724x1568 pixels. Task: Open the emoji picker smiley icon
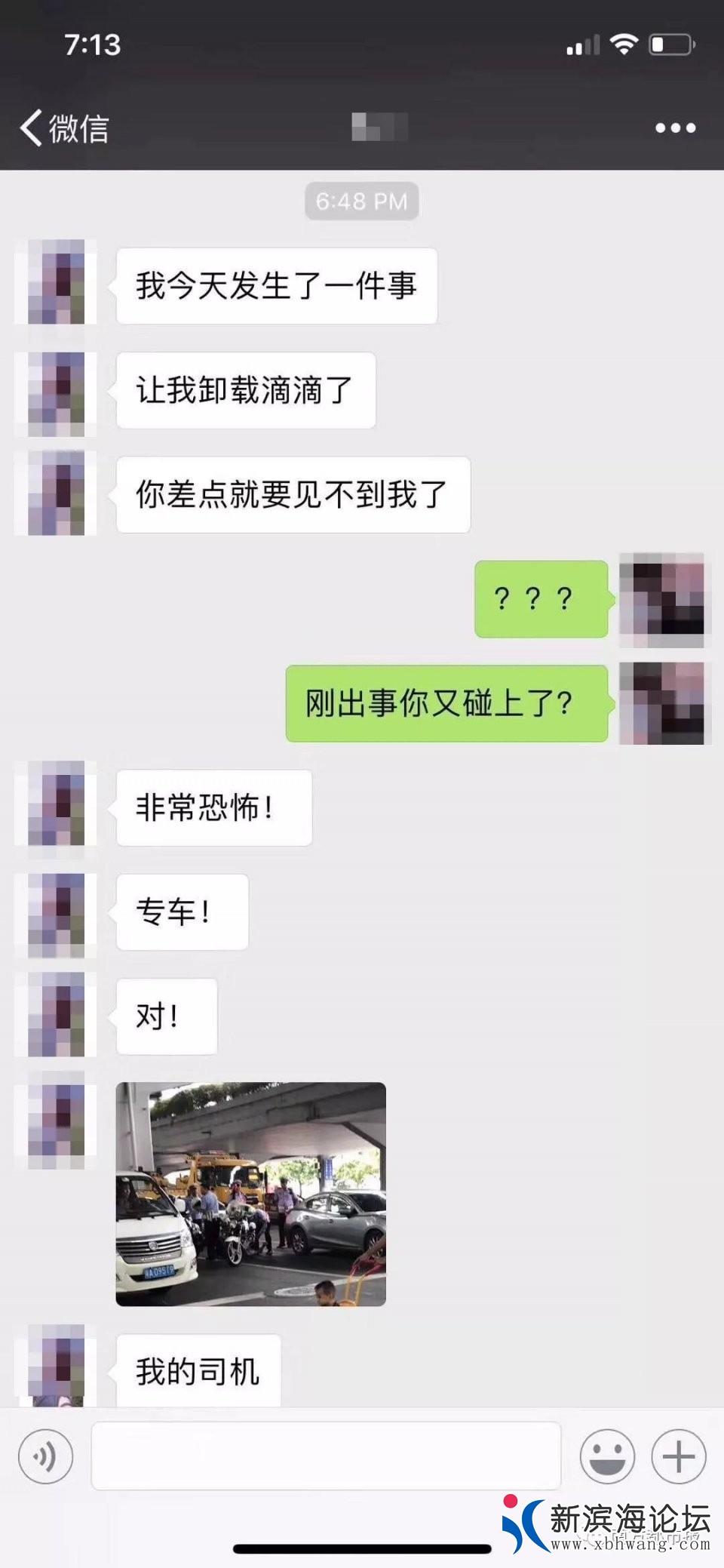tap(606, 1456)
